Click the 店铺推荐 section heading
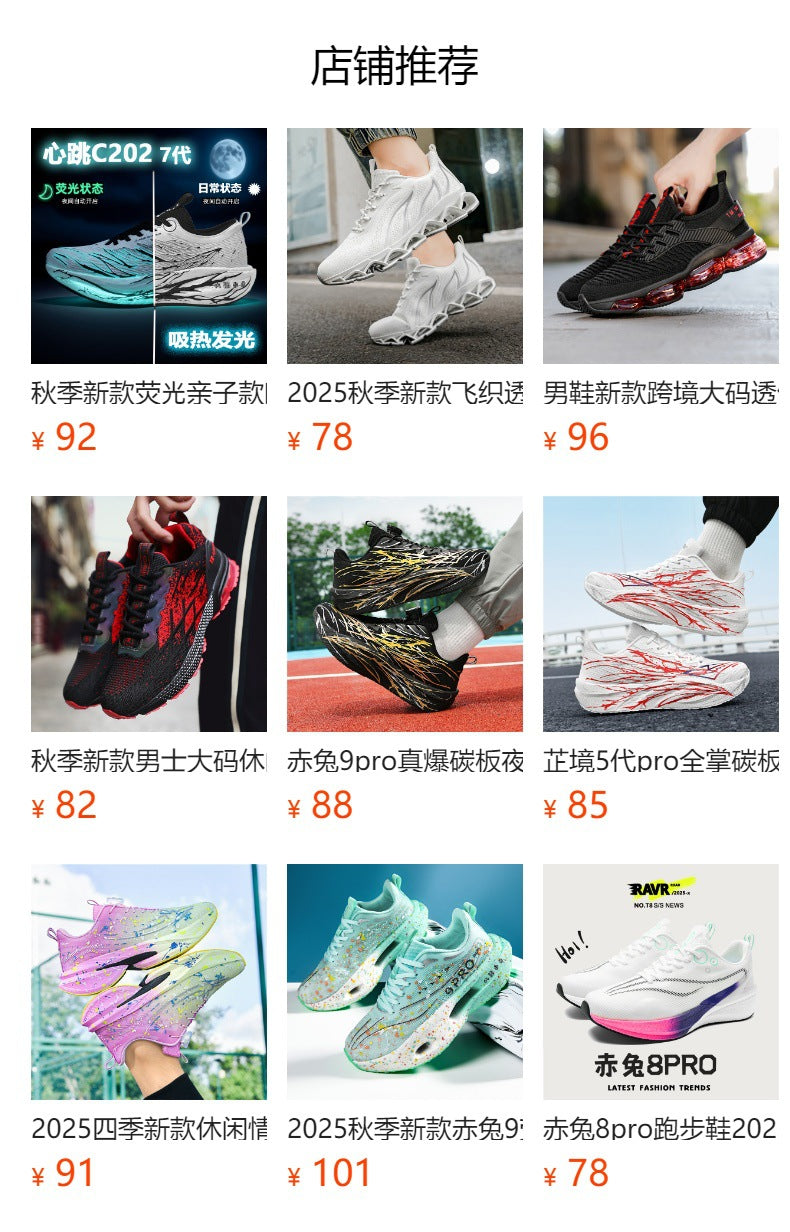The height and width of the screenshot is (1232, 790). 395,63
